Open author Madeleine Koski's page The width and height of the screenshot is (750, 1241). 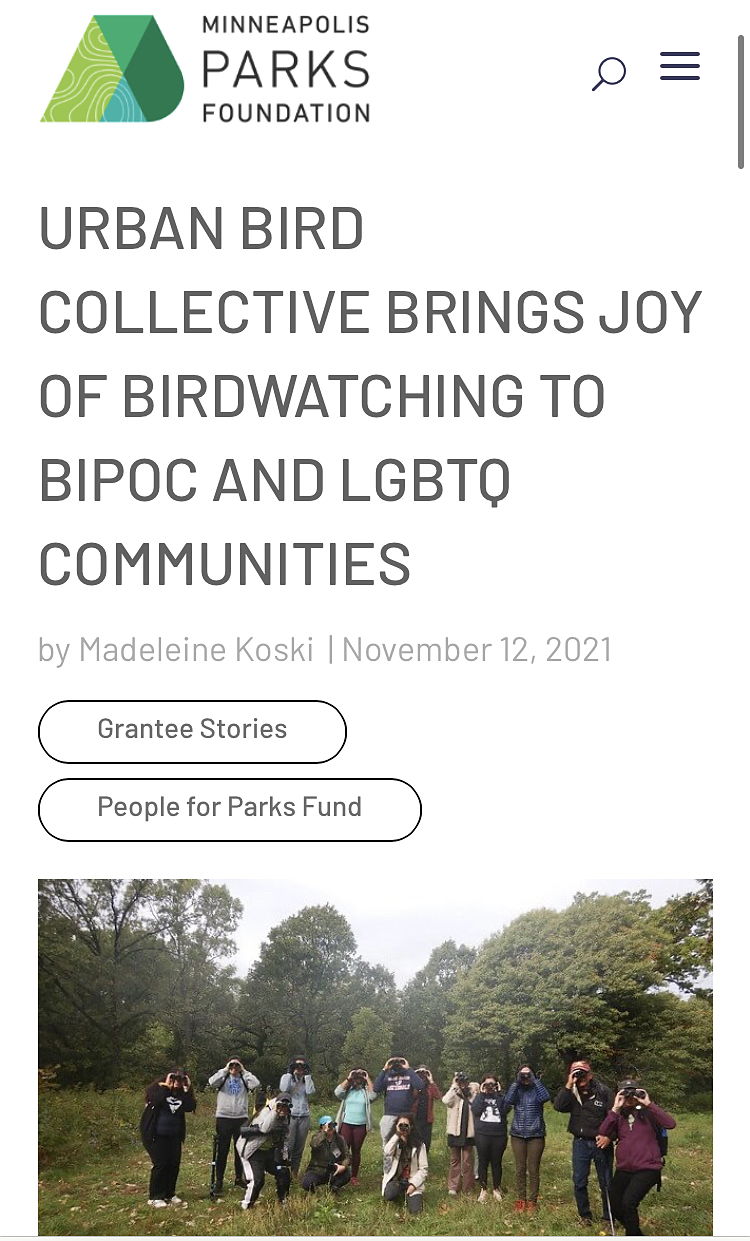point(196,650)
